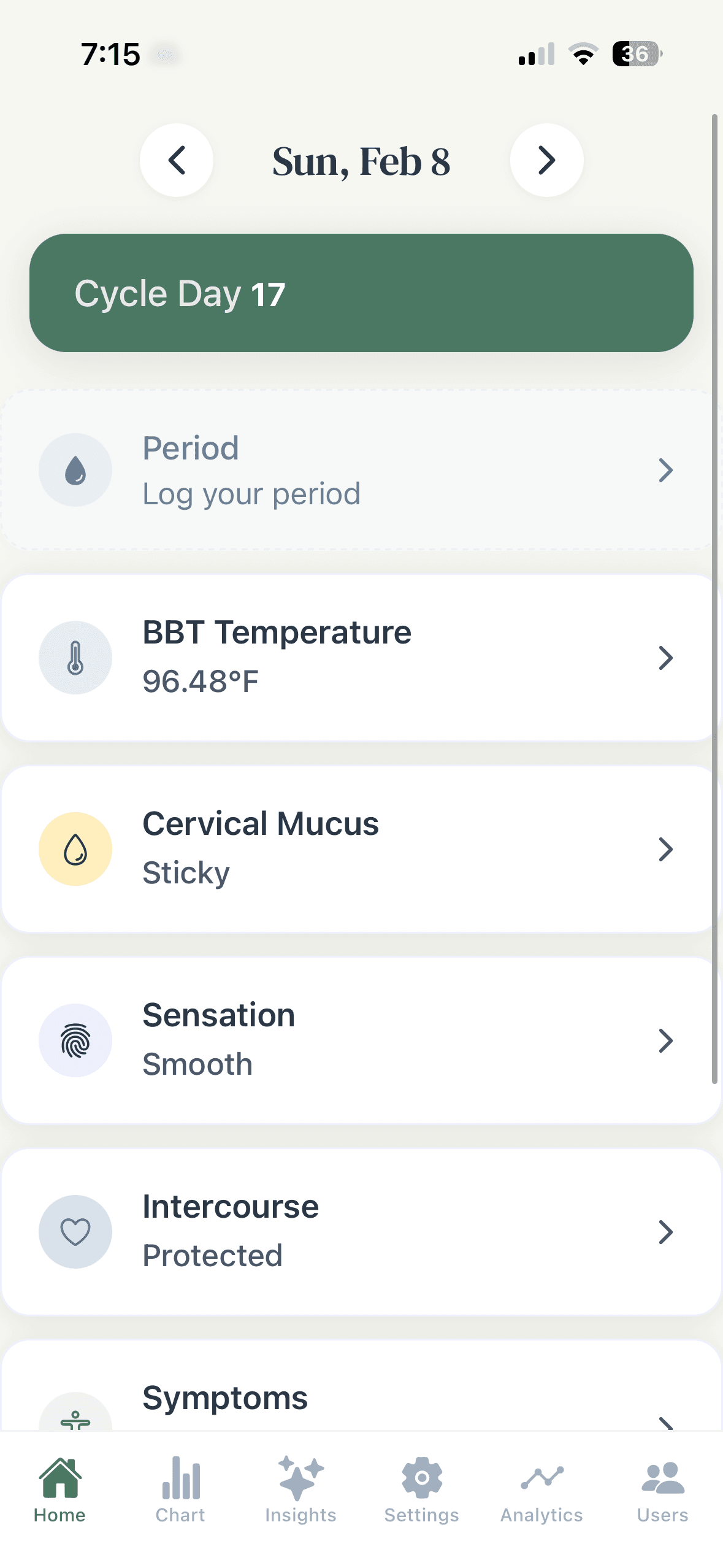723x1568 pixels.
Task: Open the Insights sparkle icon
Action: coord(301,1479)
